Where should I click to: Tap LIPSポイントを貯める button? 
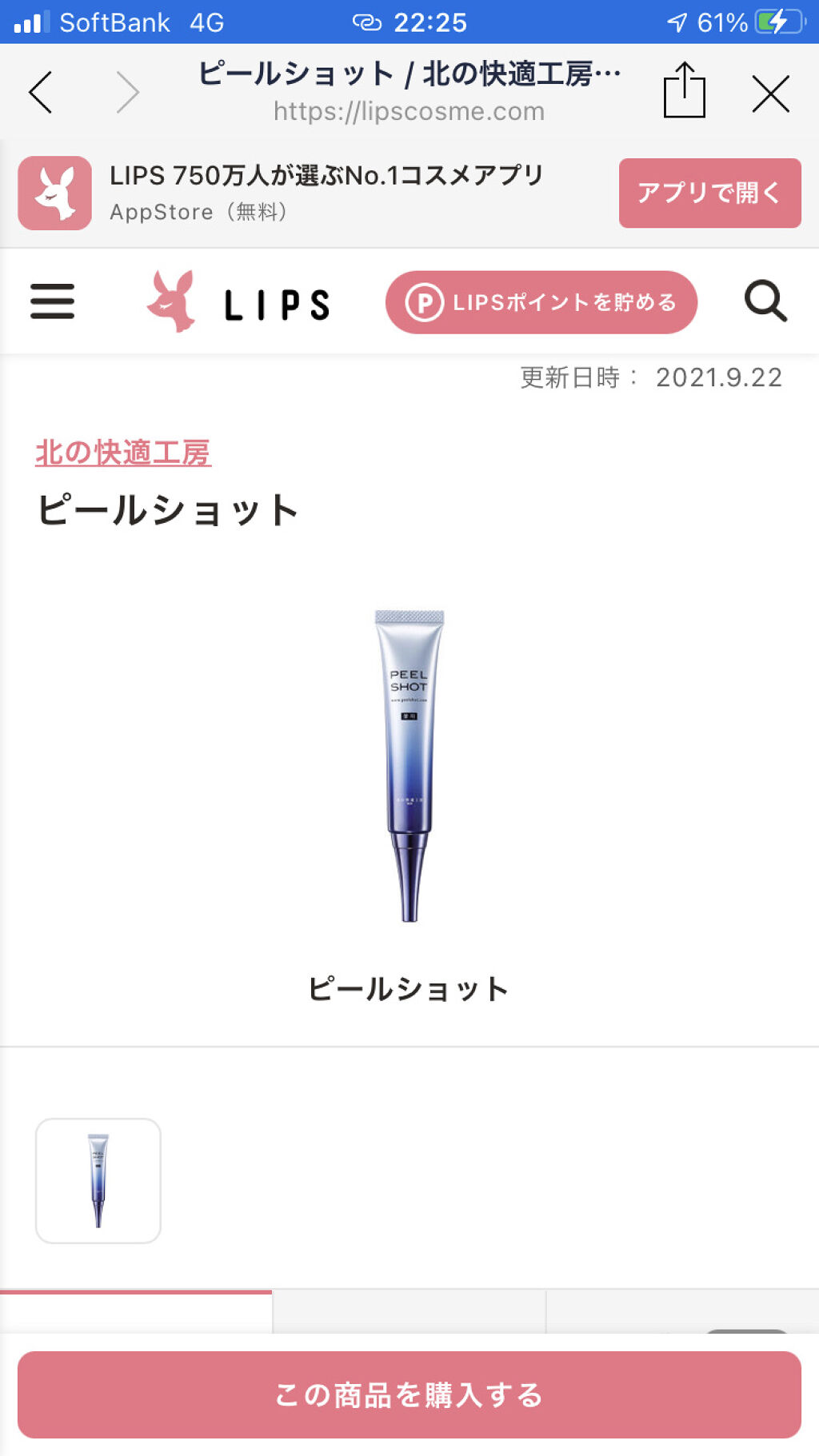541,302
